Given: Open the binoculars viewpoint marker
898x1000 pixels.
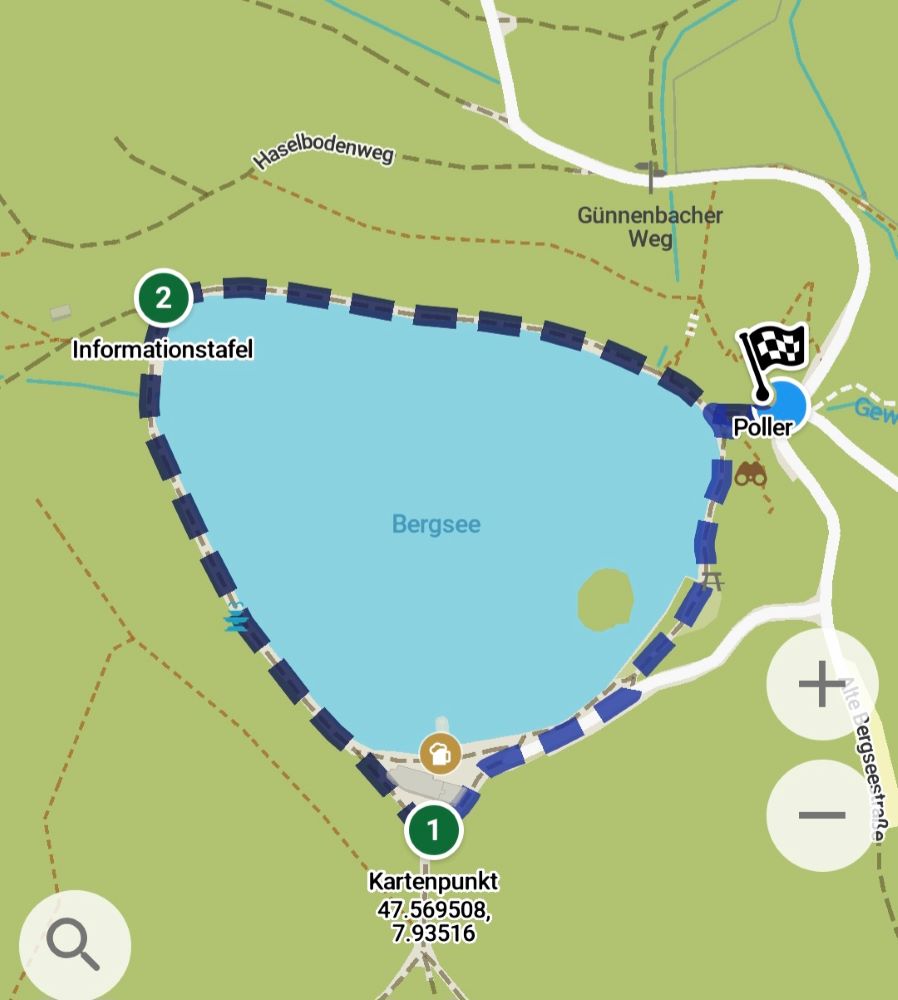Looking at the screenshot, I should tap(751, 475).
